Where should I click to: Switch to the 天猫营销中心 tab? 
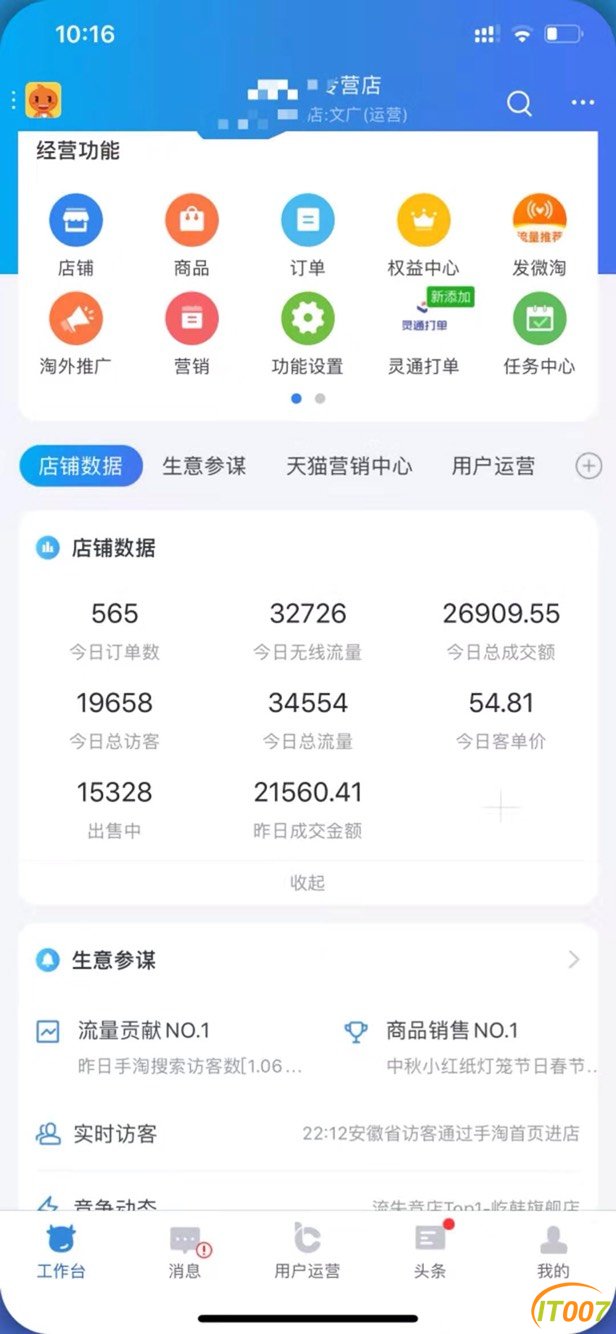[349, 466]
